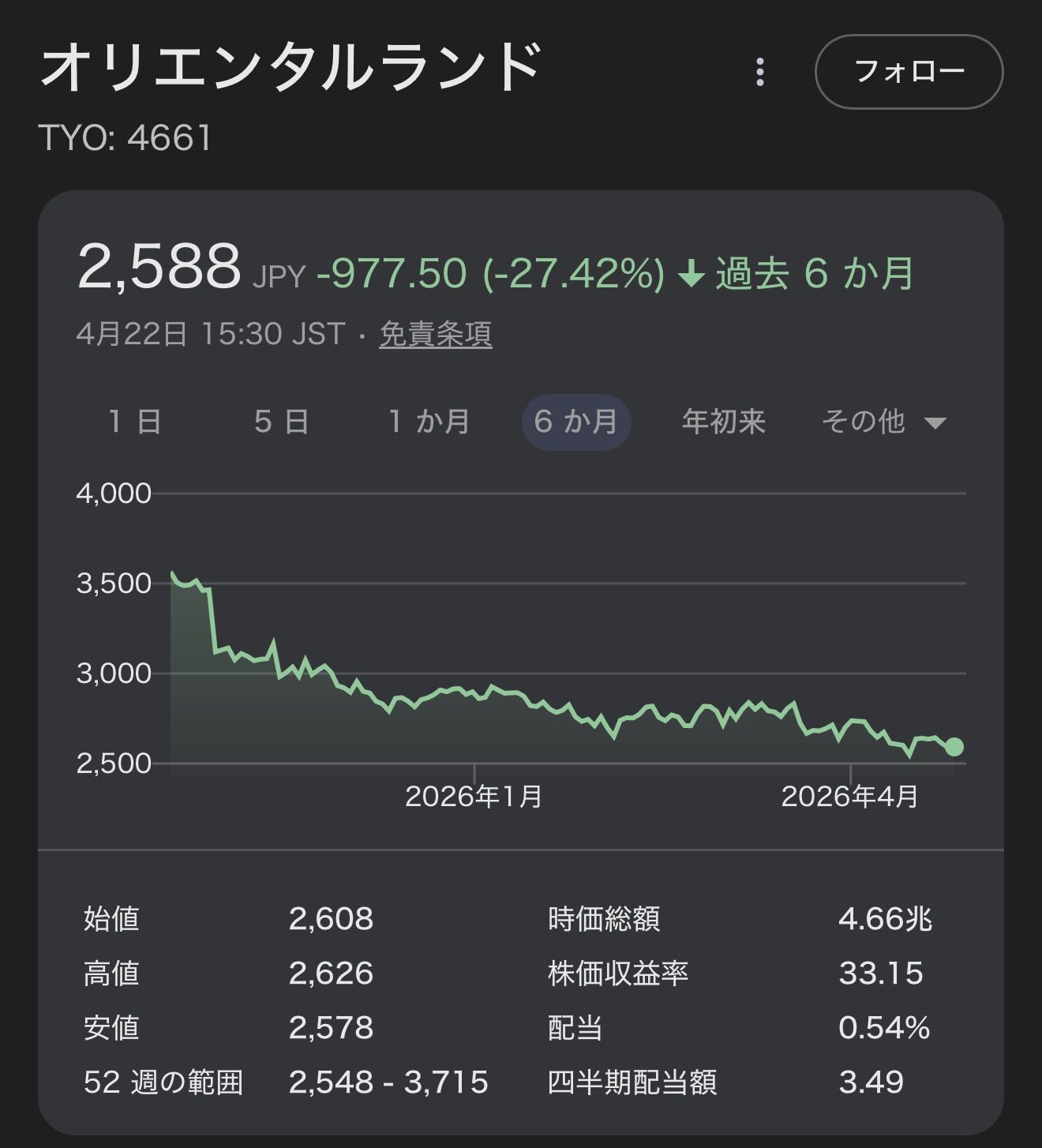1042x1148 pixels.
Task: Follow オリエンタルランド with the フォロー button
Action: point(909,72)
